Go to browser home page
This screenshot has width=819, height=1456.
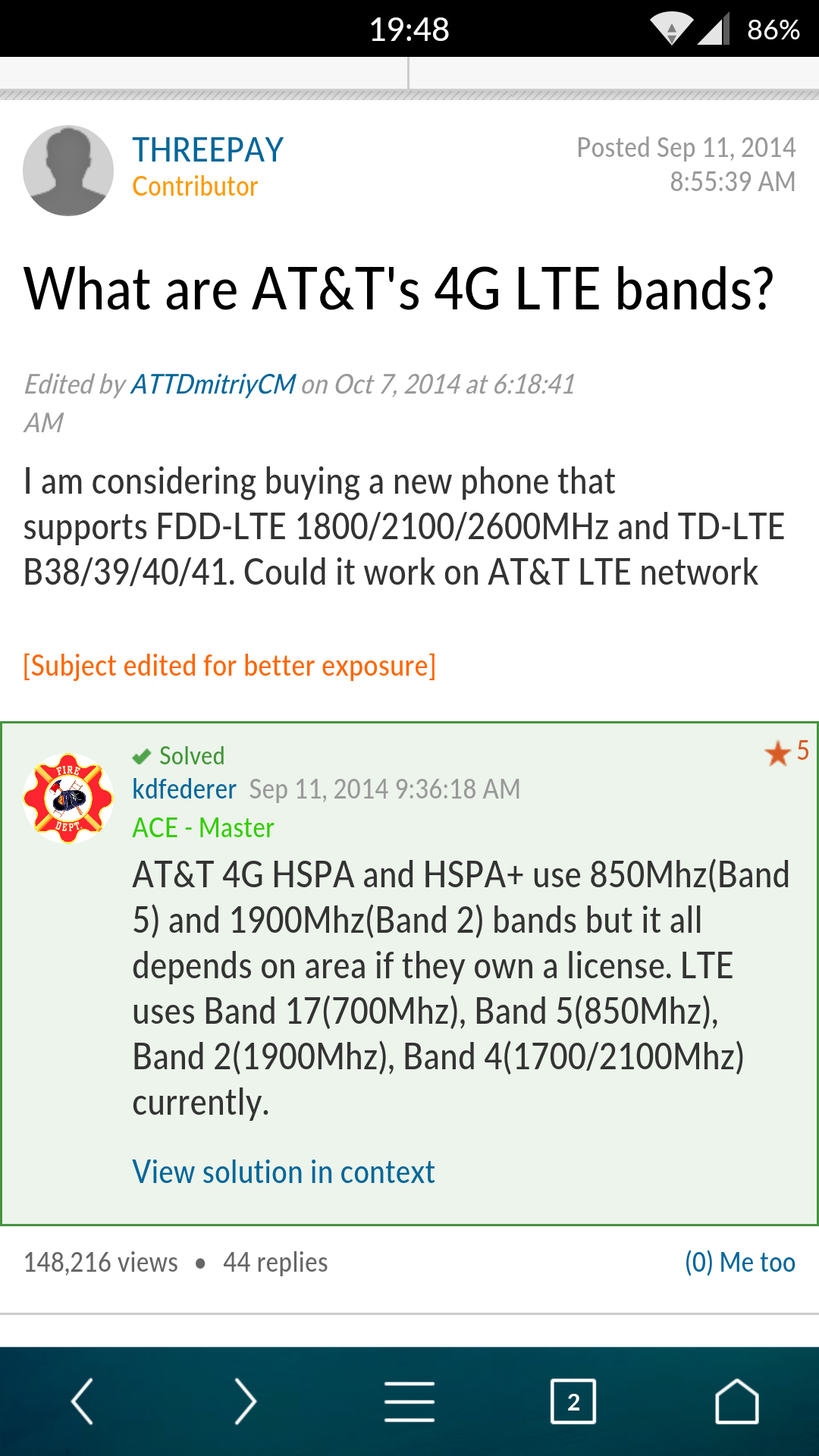coord(737,1401)
